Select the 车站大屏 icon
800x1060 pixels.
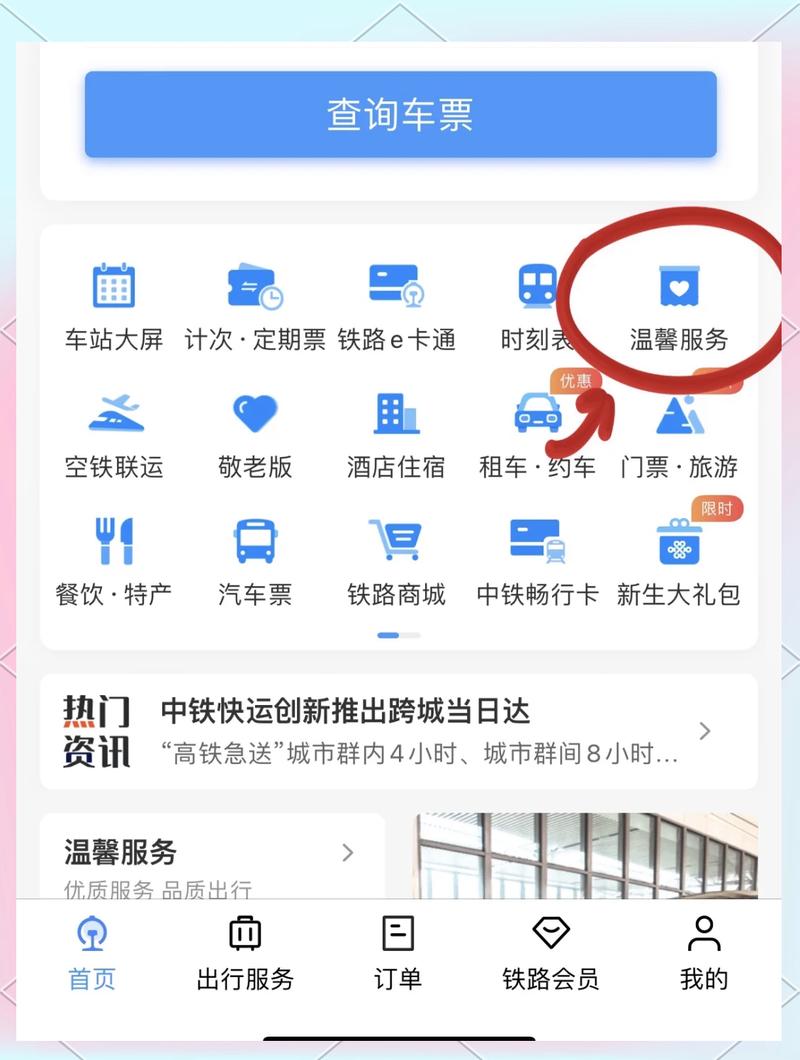tap(113, 287)
